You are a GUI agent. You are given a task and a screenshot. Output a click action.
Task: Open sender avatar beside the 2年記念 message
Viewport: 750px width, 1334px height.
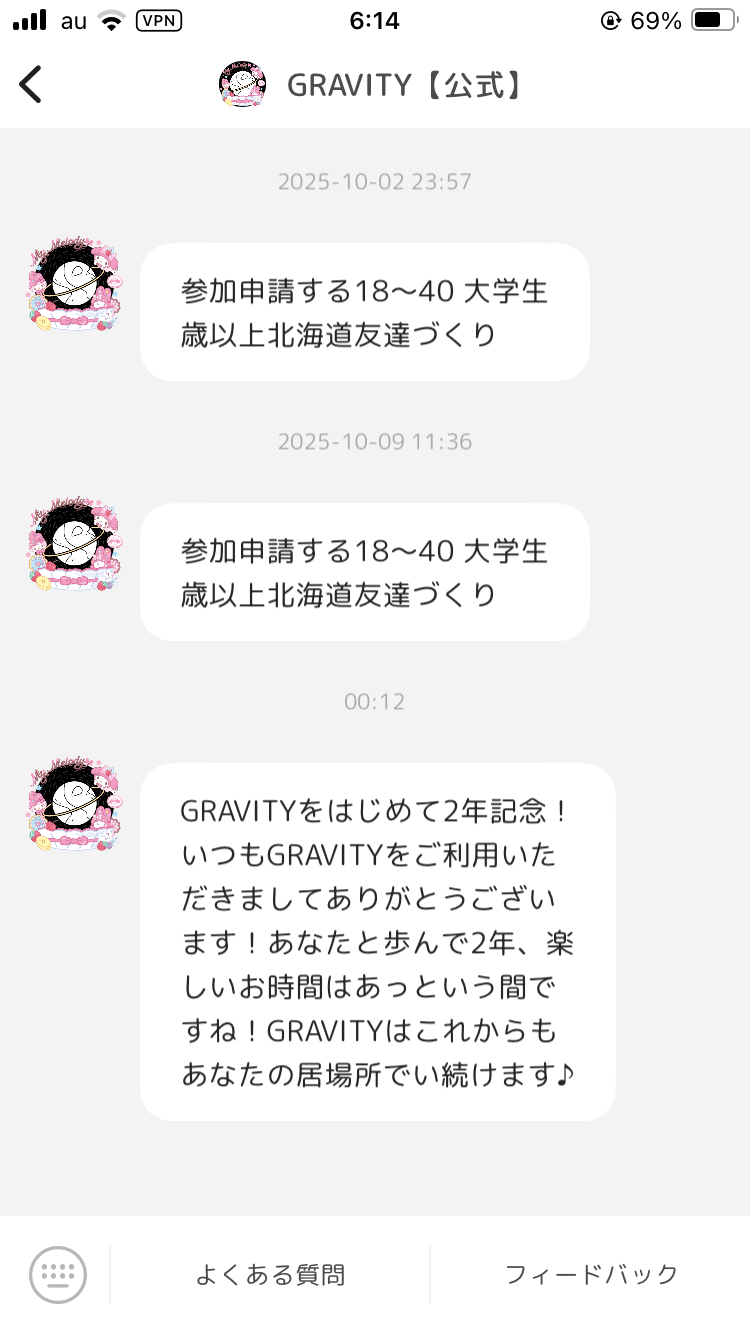[75, 805]
